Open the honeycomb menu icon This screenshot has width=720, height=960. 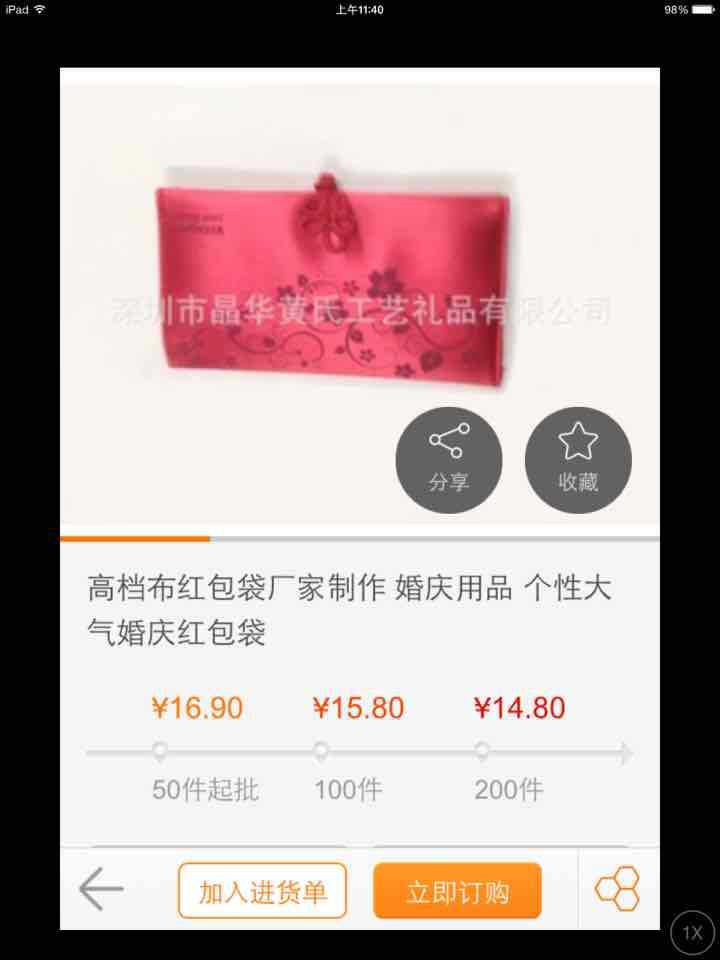coord(618,889)
